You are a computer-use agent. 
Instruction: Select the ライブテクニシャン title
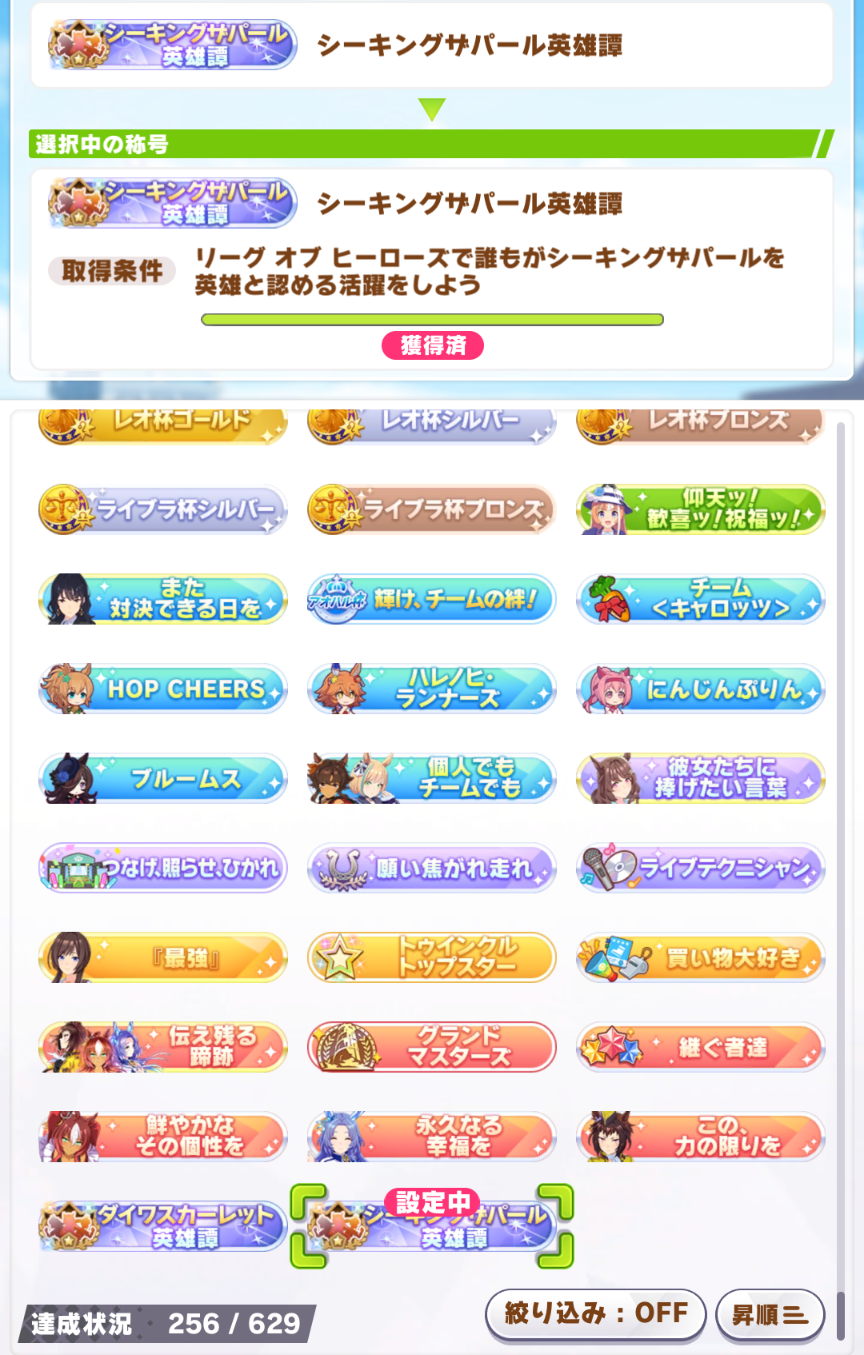(x=700, y=868)
